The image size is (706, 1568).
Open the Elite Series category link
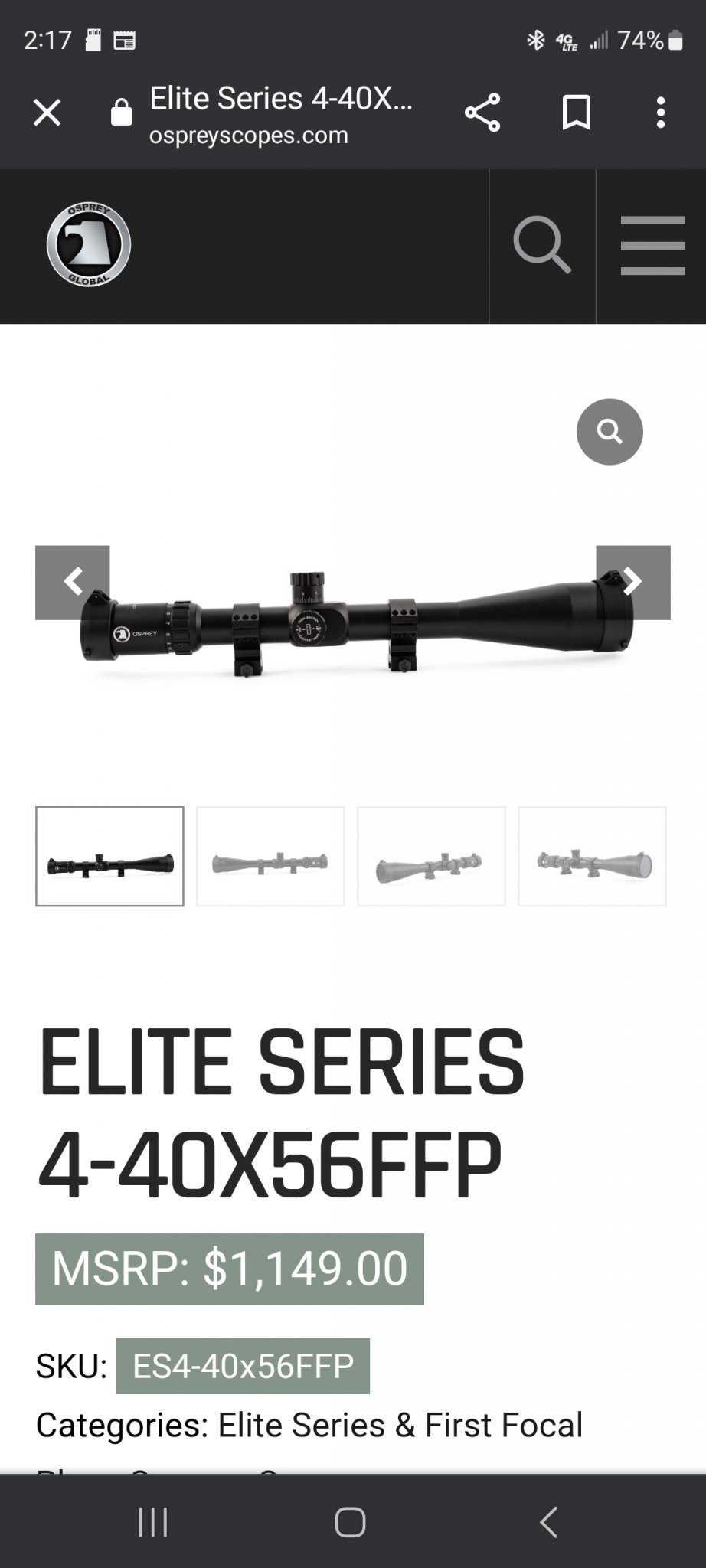point(302,1425)
